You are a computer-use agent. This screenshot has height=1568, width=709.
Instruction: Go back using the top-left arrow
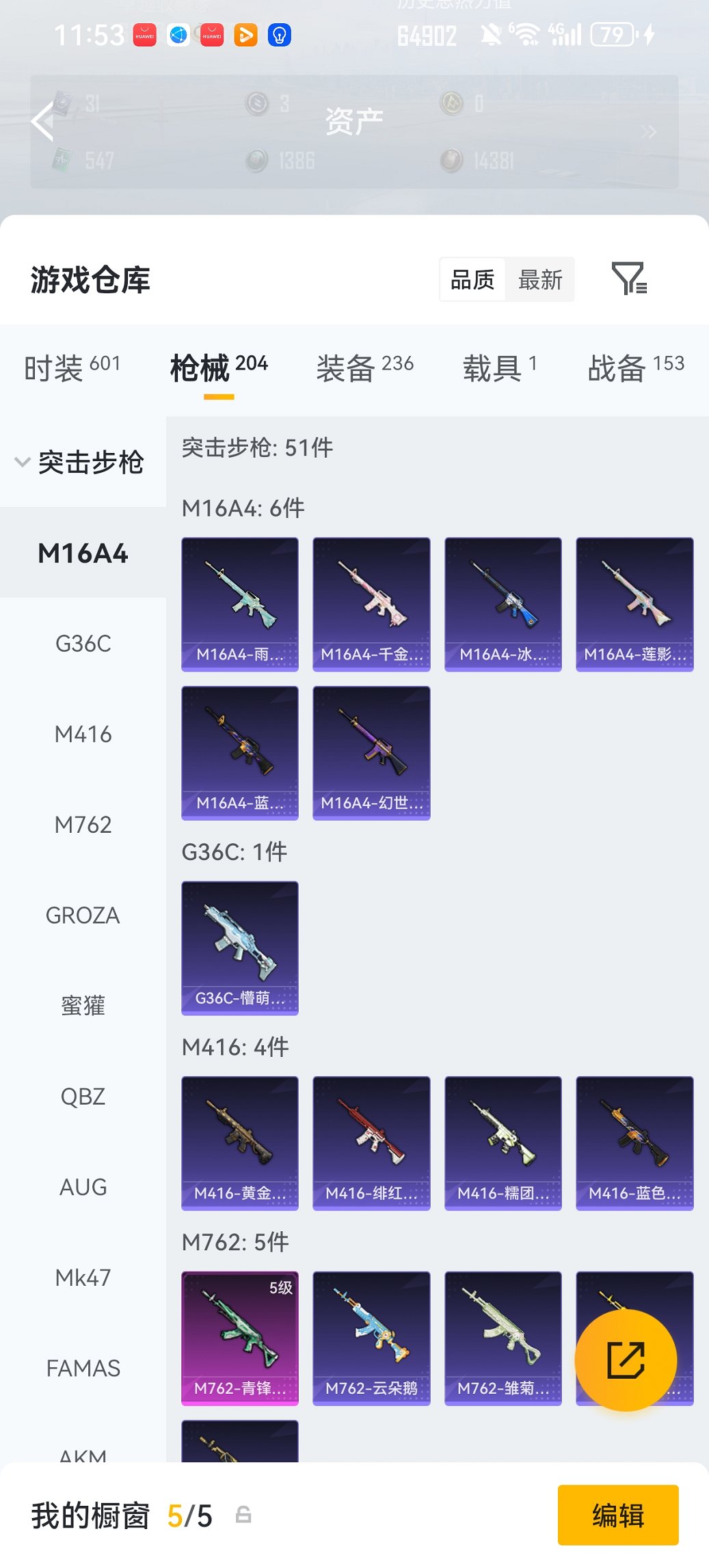tap(42, 122)
